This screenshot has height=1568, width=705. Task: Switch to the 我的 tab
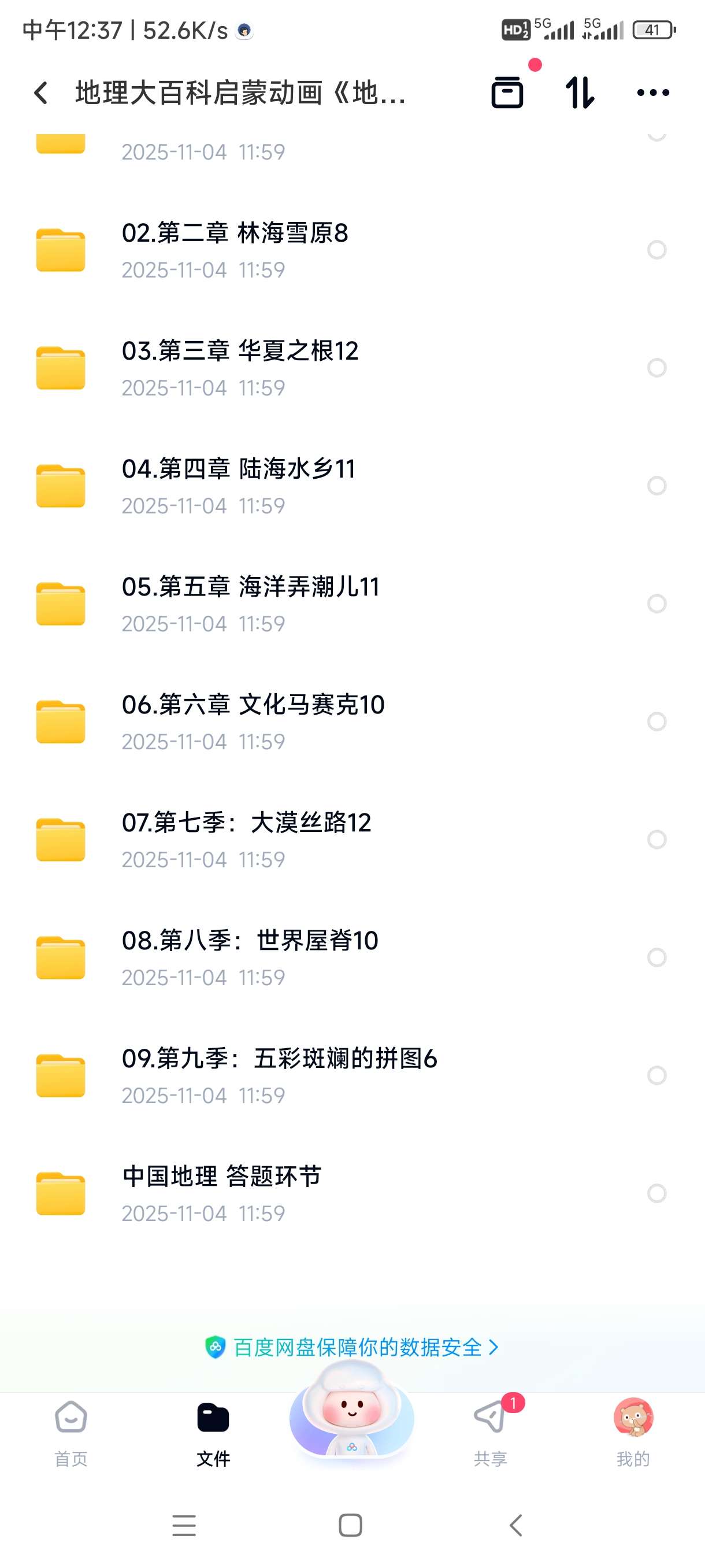coord(633,1432)
